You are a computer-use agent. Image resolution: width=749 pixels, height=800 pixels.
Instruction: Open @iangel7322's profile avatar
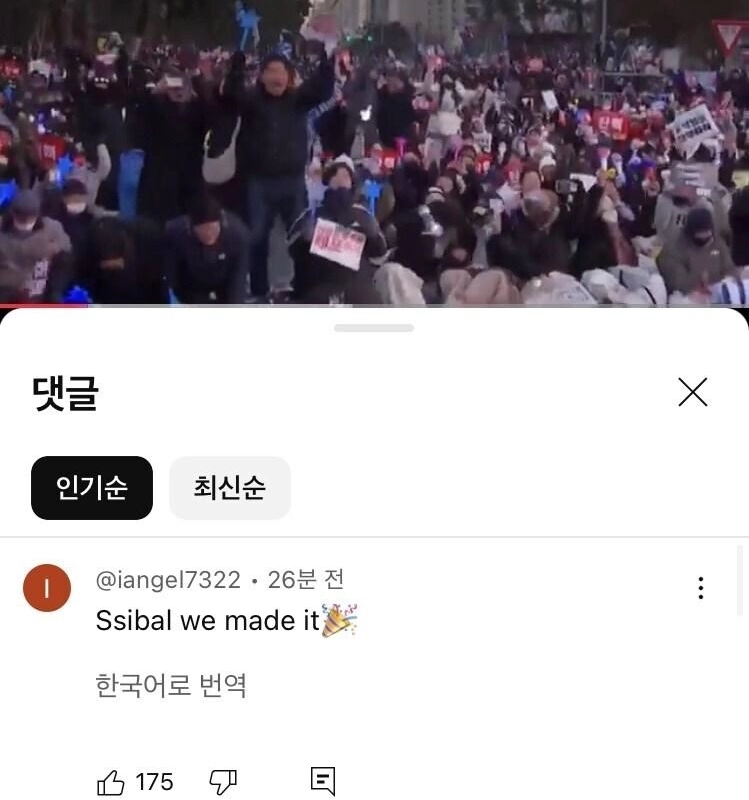pos(47,588)
